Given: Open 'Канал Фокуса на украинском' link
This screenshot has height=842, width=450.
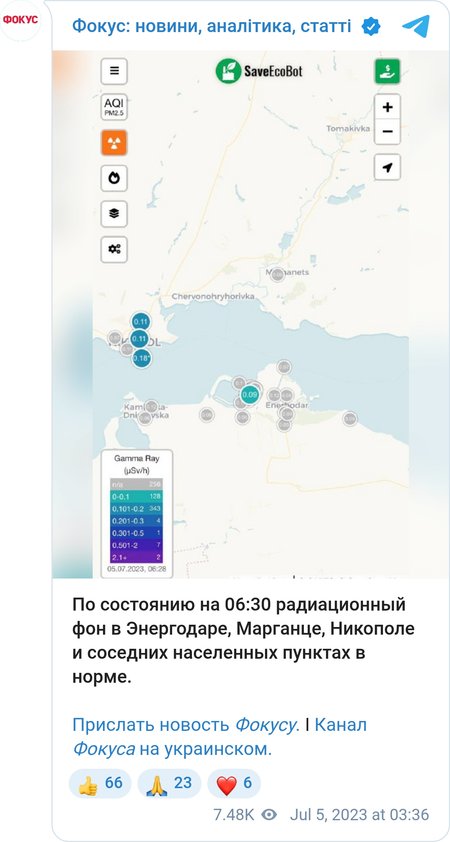Looking at the screenshot, I should pyautogui.click(x=220, y=737).
